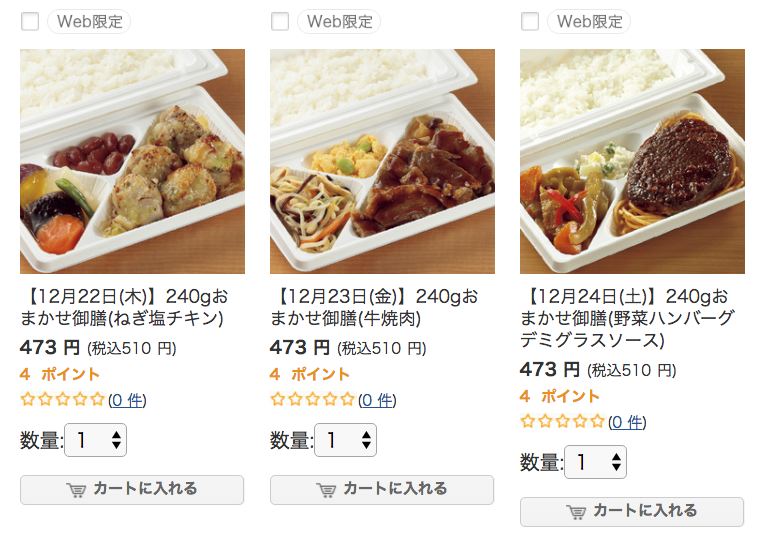The image size is (777, 541).
Task: View reviews (0件) for 牛焼肉 bento
Action: [x=376, y=400]
